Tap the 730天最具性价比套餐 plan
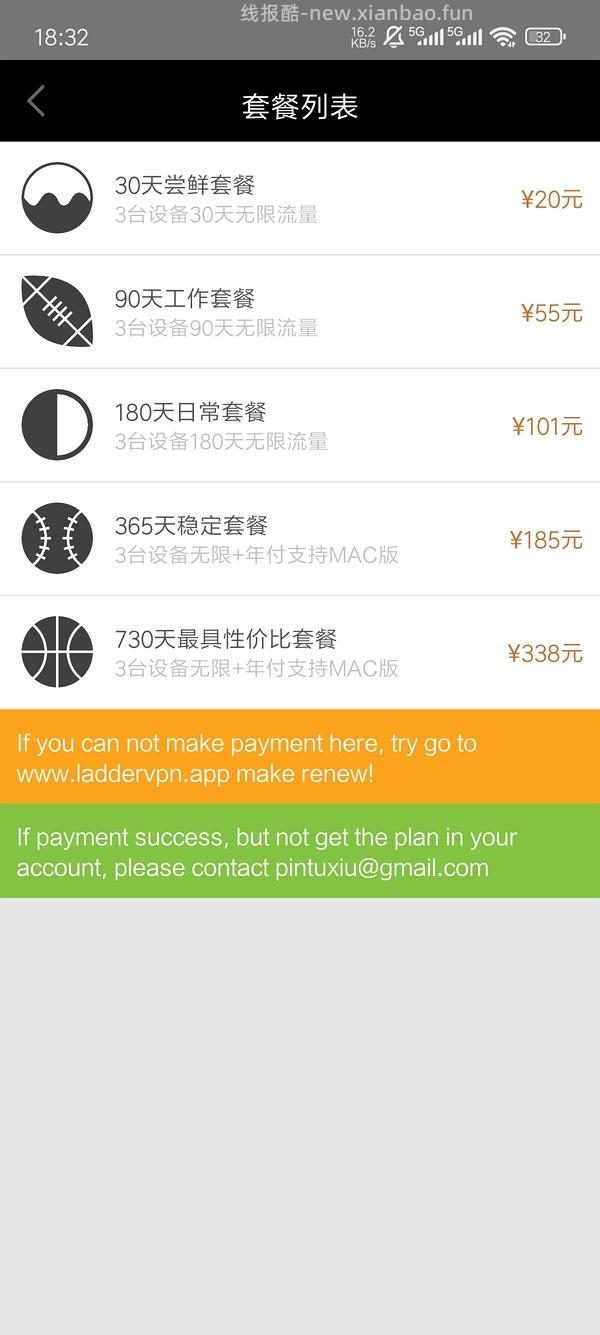This screenshot has height=1335, width=600. (x=300, y=653)
